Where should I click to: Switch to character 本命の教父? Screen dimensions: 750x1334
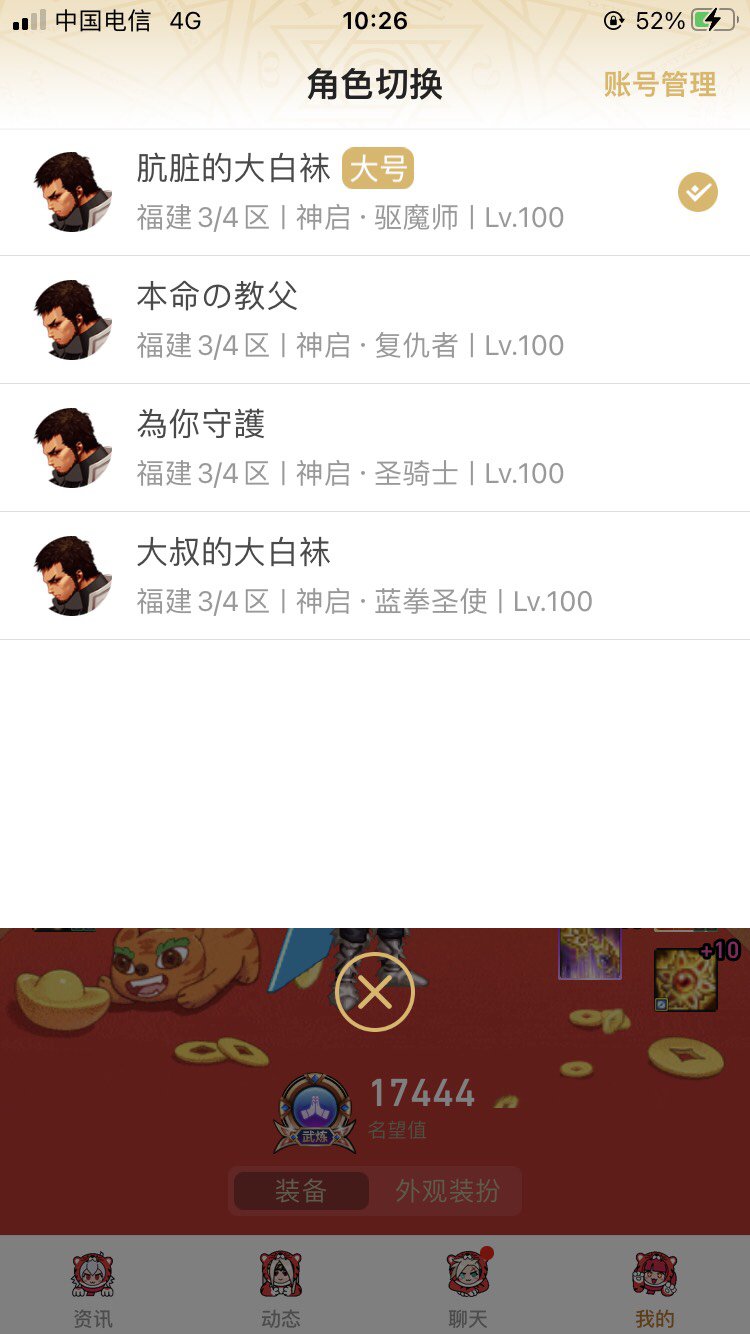[375, 320]
